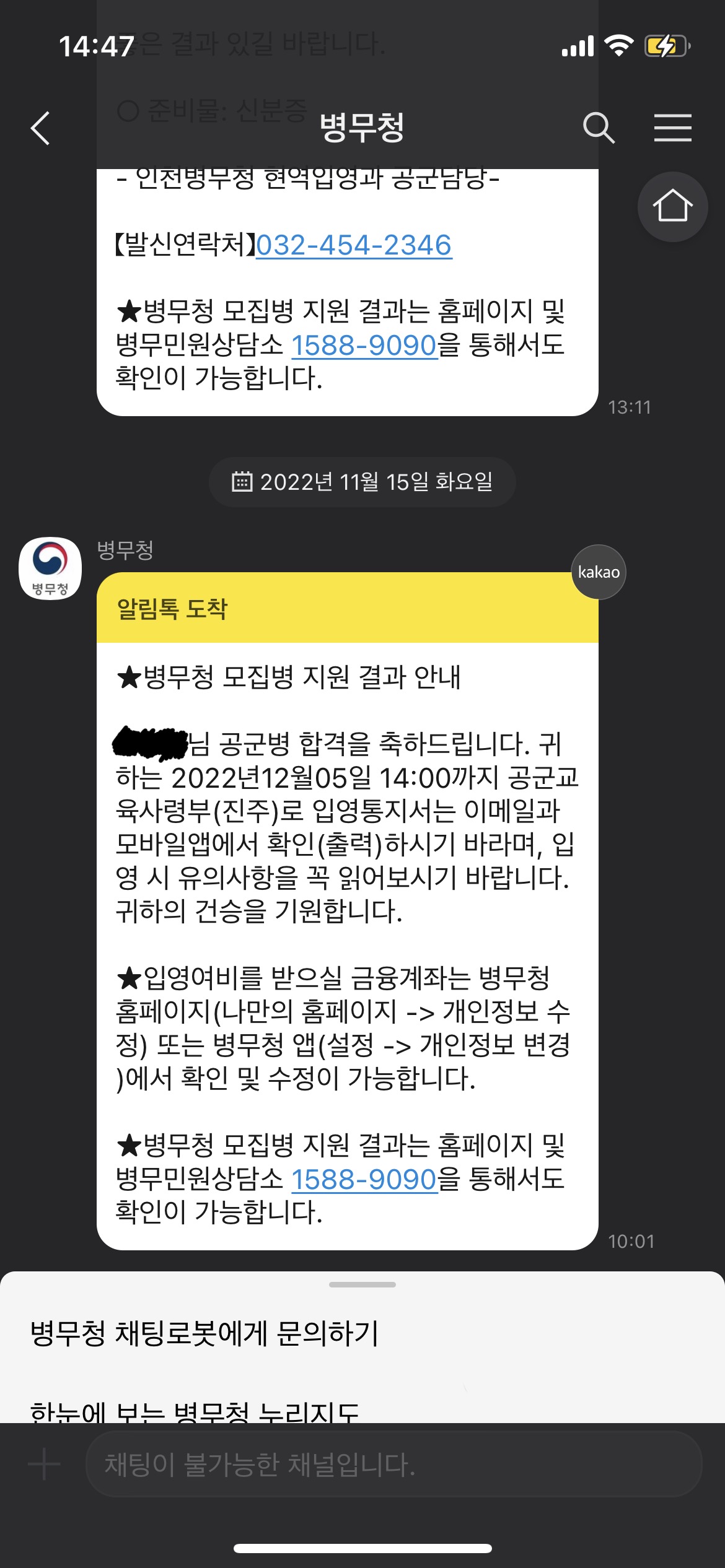Tap the kakao badge on the message
This screenshot has width=725, height=1568.
point(599,572)
